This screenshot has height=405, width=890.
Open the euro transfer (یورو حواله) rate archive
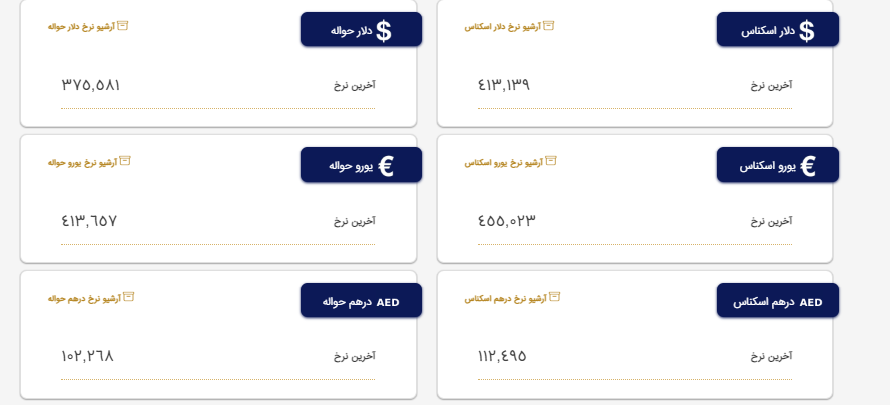(x=89, y=161)
